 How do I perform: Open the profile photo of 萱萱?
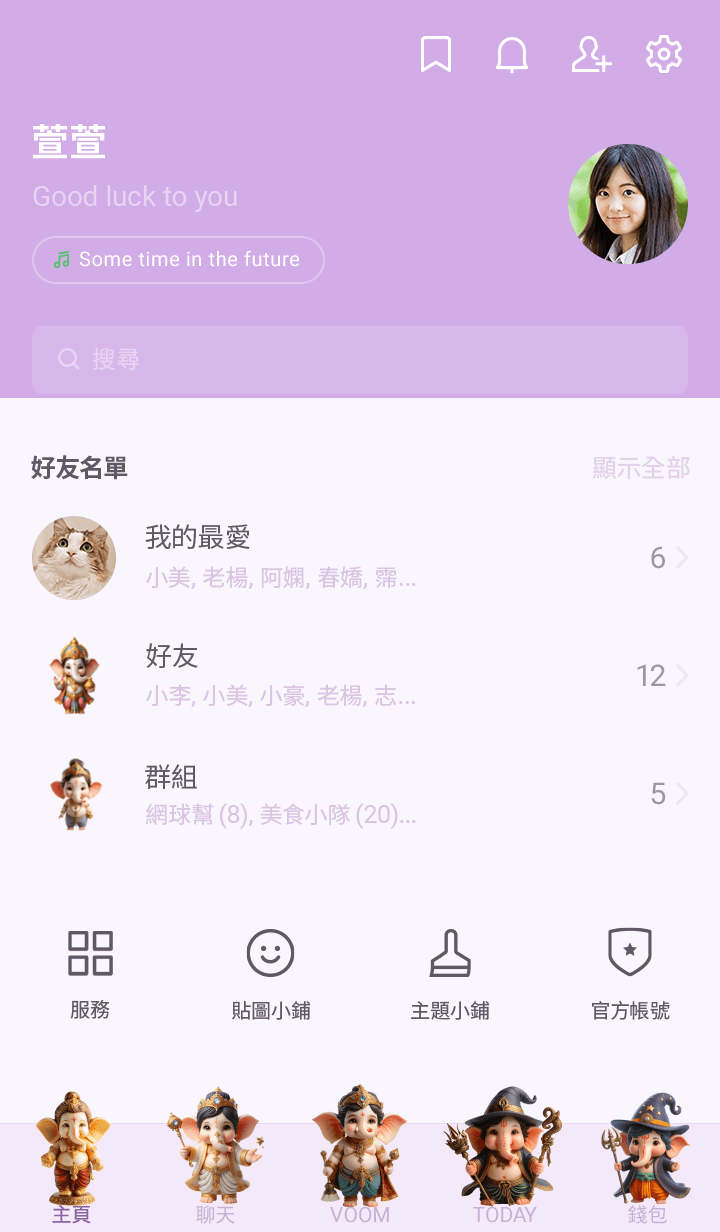(x=628, y=204)
